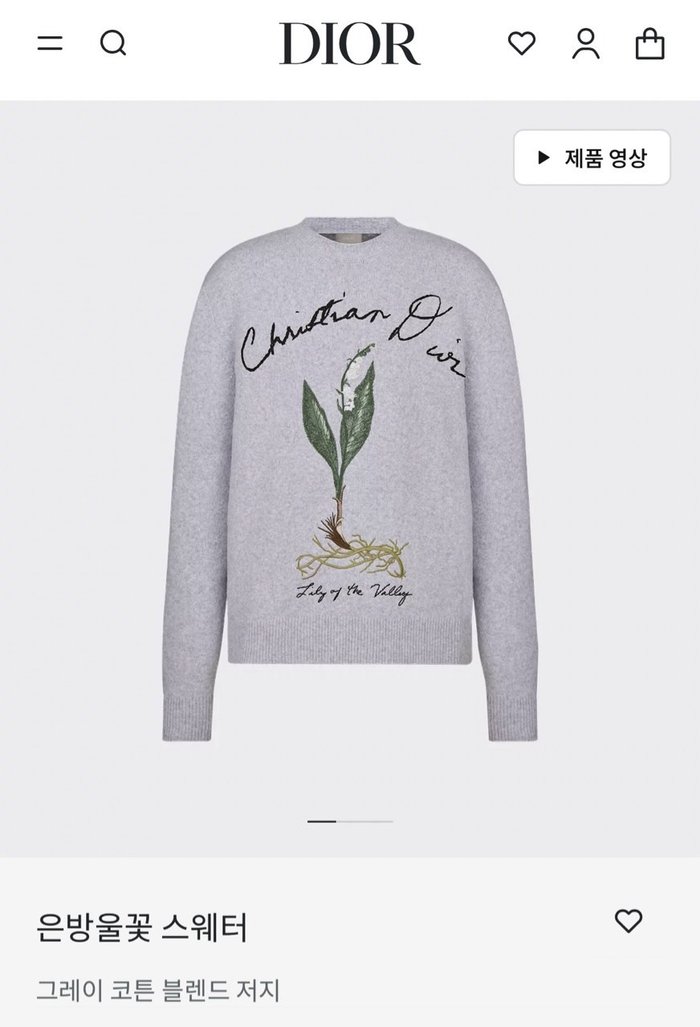The height and width of the screenshot is (1027, 700).
Task: Go to the DIOR home page
Action: (349, 45)
